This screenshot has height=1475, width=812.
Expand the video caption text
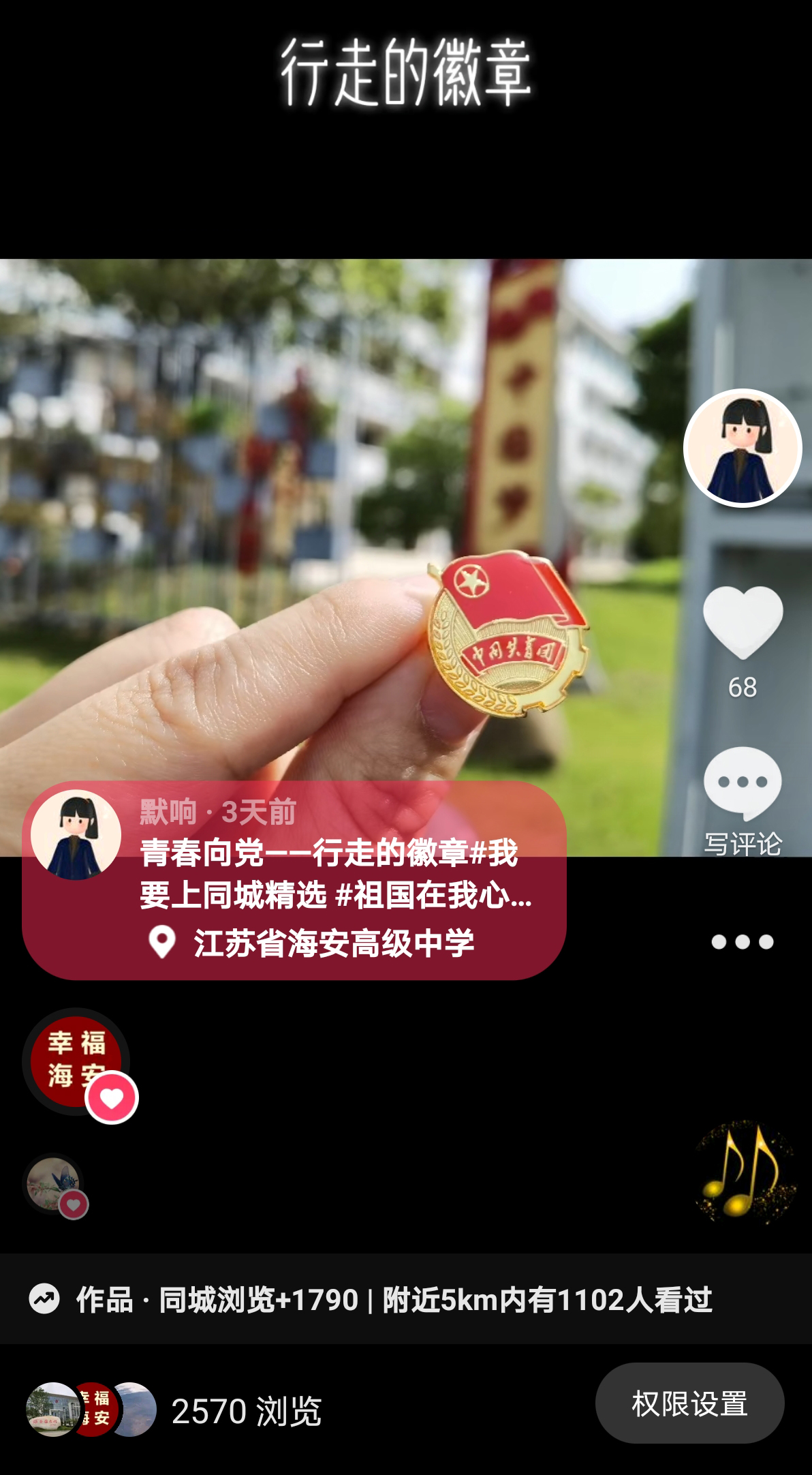(335, 874)
